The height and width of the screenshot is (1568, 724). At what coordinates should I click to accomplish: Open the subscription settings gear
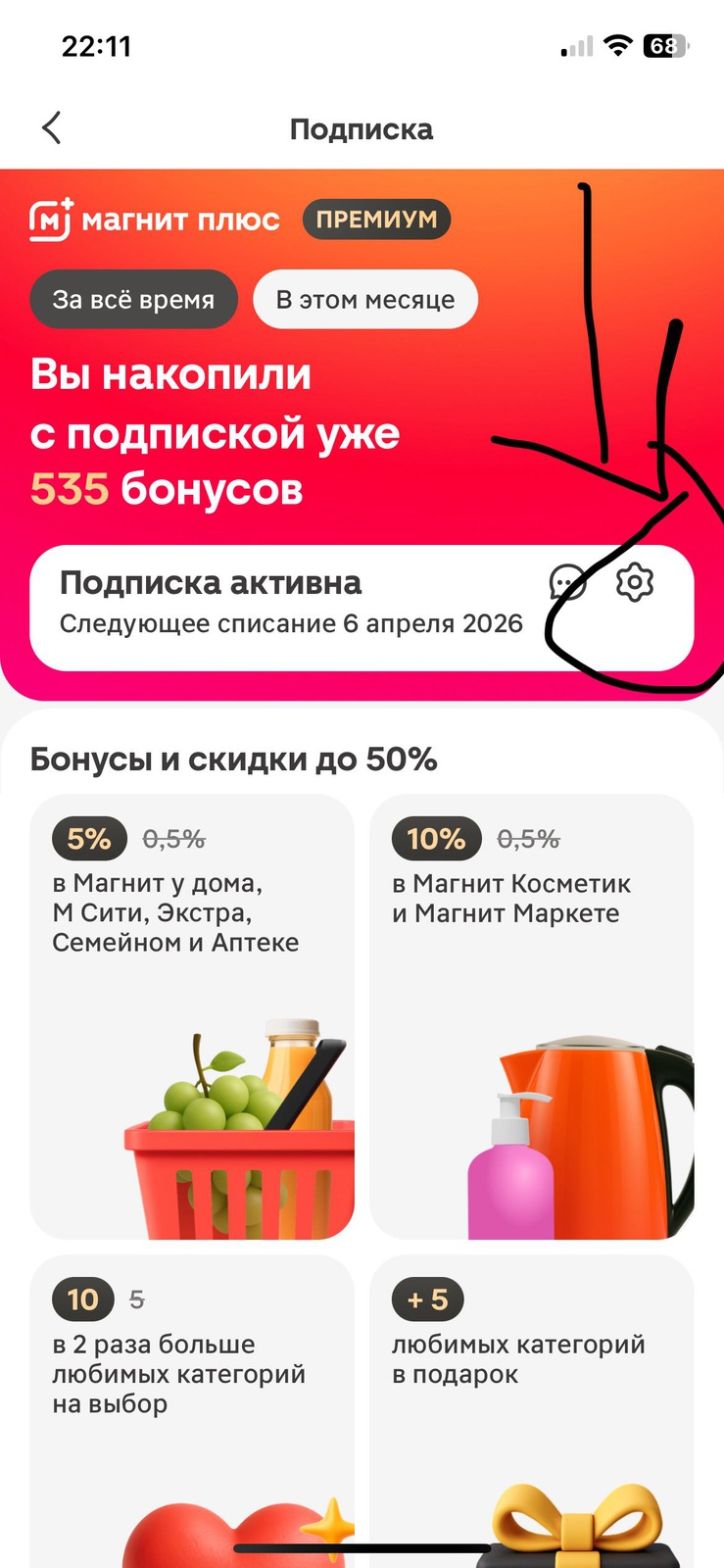(x=635, y=582)
